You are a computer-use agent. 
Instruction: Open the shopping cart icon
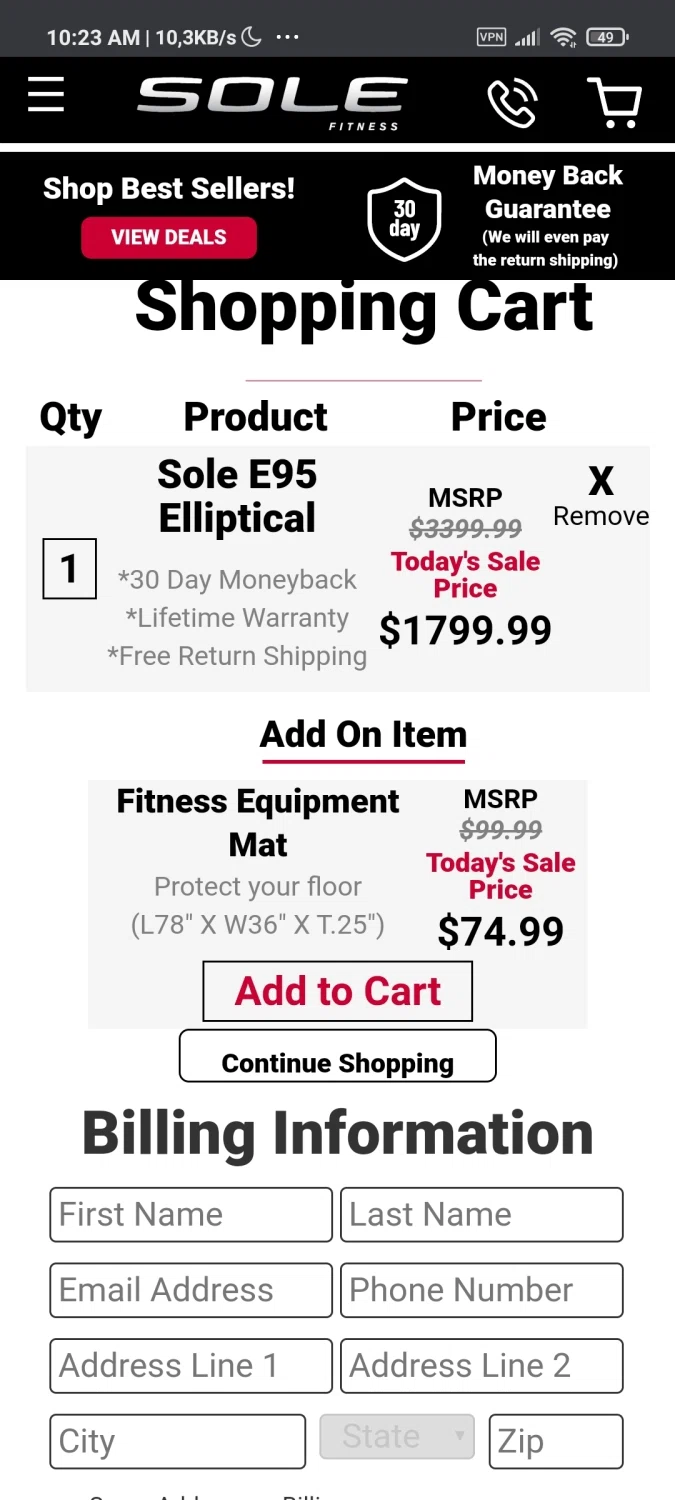[x=614, y=102]
